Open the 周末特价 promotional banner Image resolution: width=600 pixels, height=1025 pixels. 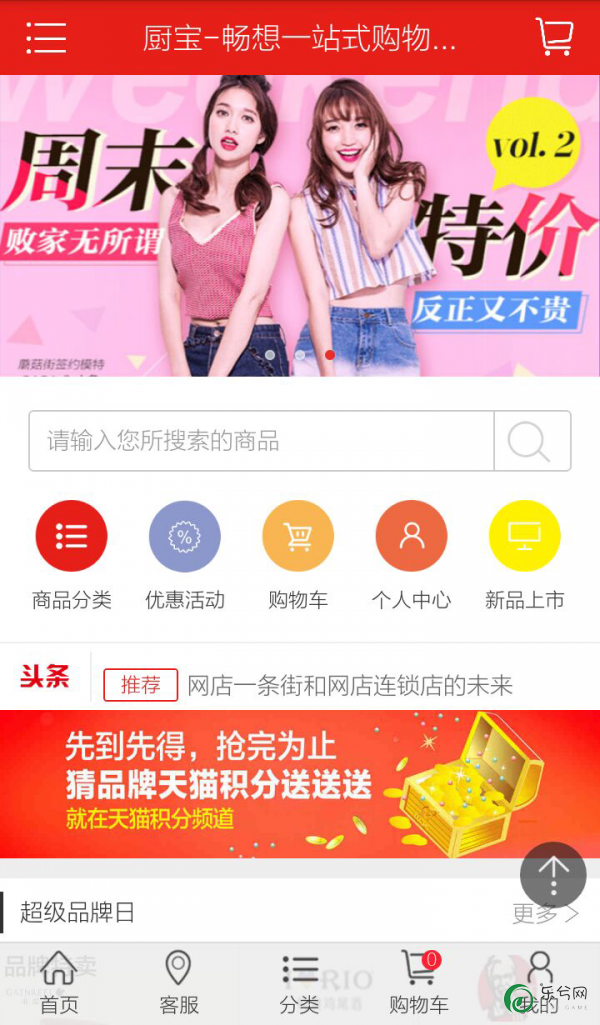pos(300,225)
